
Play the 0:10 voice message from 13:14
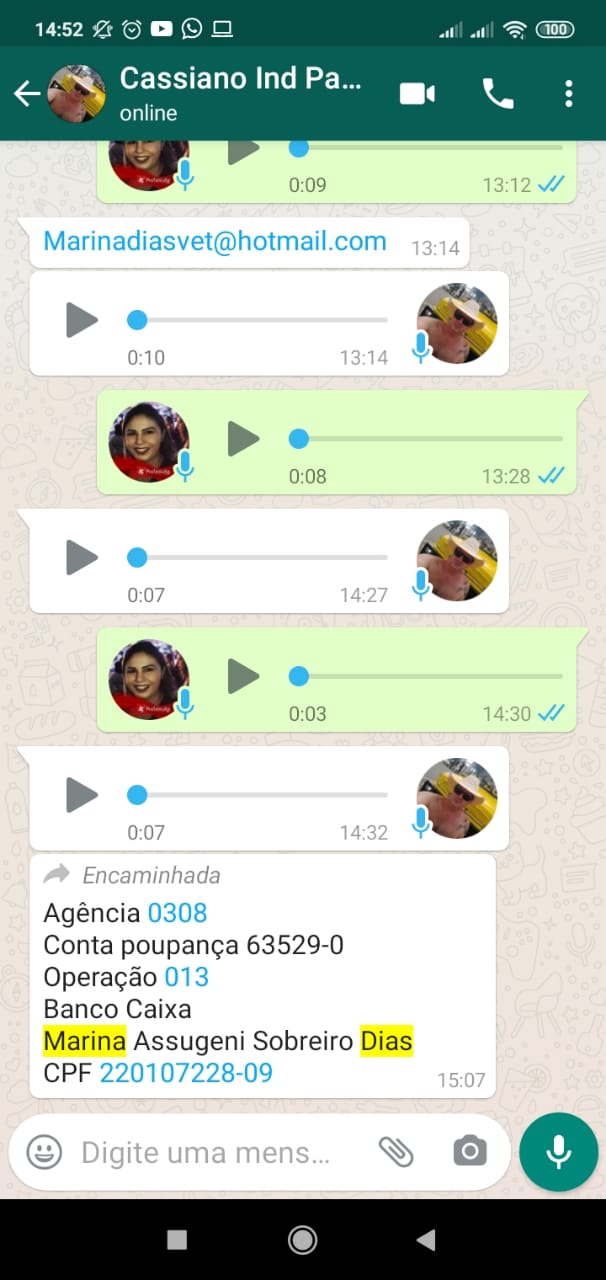(x=81, y=321)
